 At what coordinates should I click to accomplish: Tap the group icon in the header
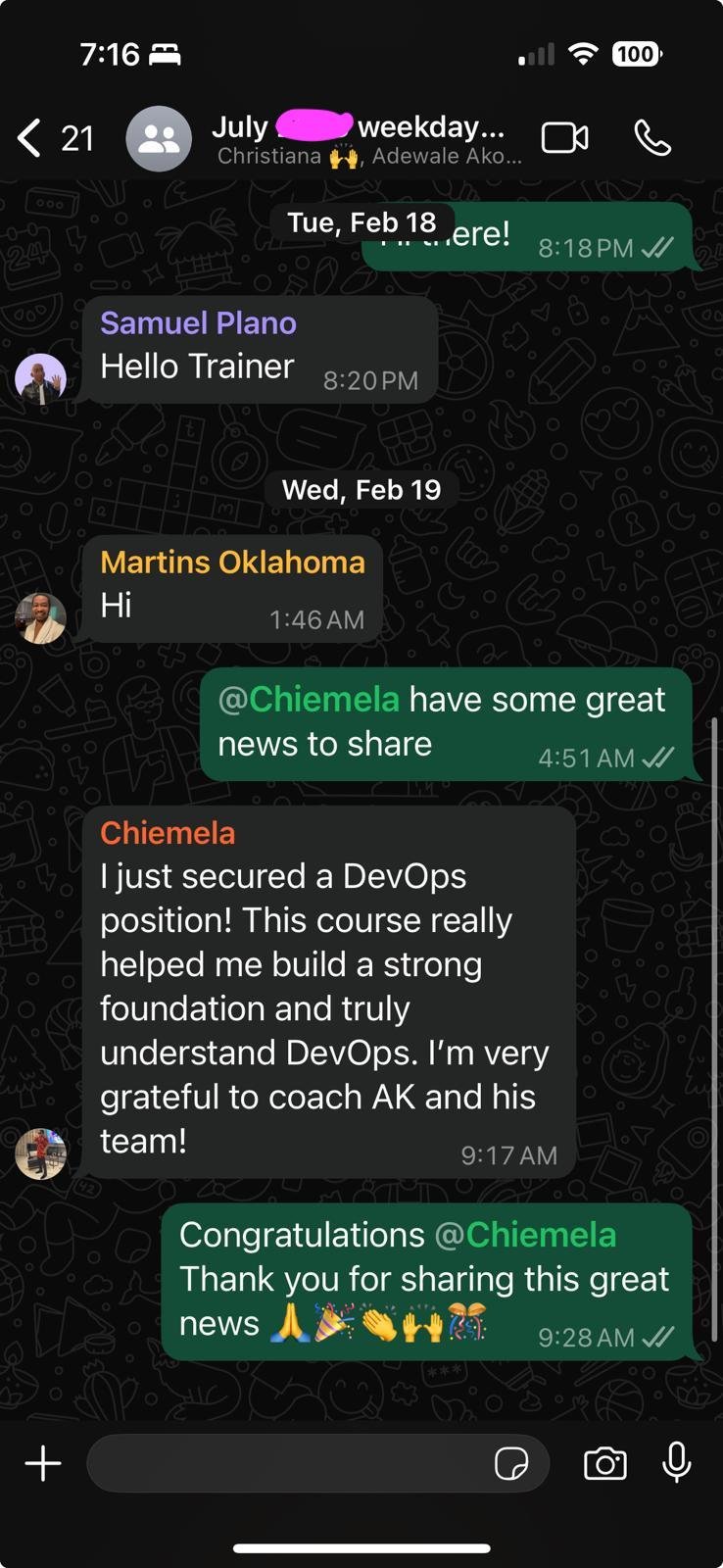coord(159,139)
